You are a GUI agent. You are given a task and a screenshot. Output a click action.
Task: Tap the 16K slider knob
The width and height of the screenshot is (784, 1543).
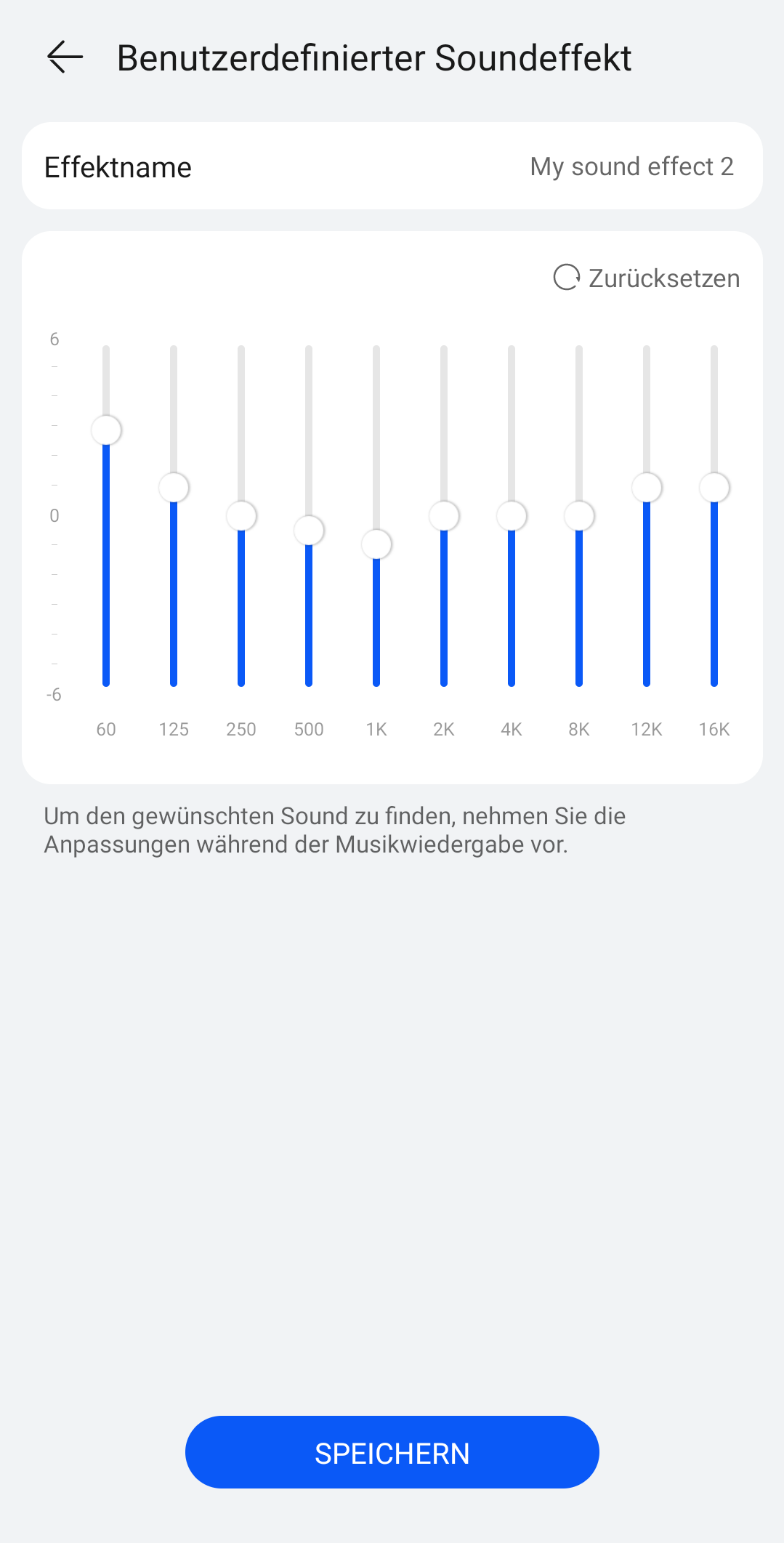(714, 488)
